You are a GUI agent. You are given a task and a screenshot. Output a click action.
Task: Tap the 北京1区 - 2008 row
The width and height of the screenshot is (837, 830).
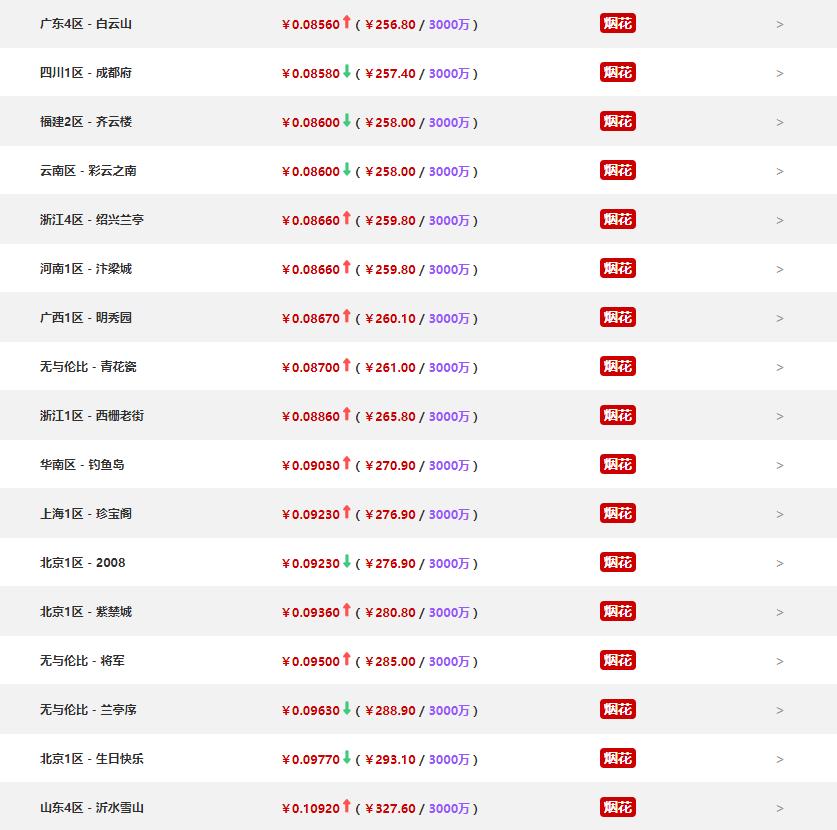click(x=83, y=563)
